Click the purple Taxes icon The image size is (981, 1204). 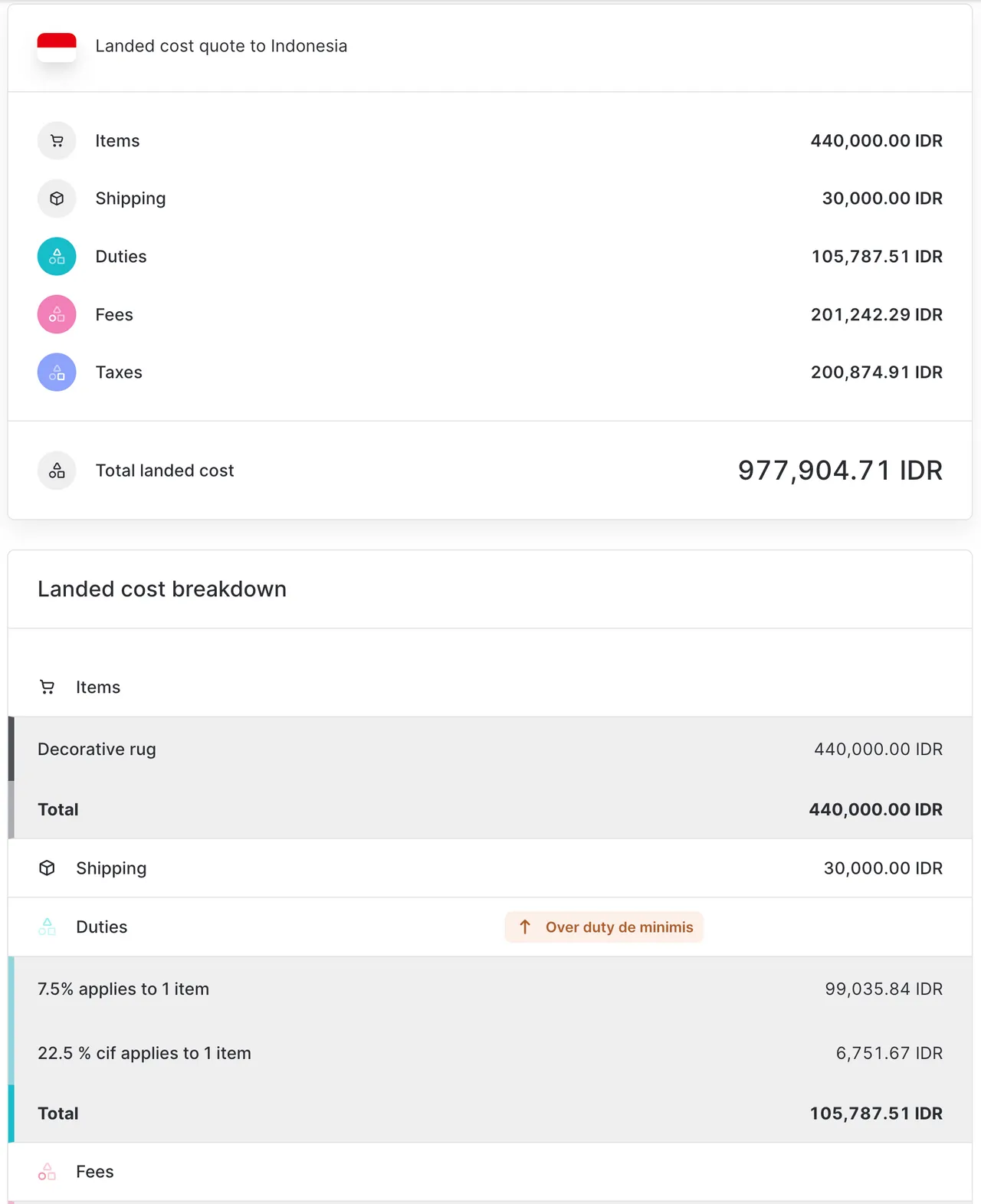click(x=57, y=372)
